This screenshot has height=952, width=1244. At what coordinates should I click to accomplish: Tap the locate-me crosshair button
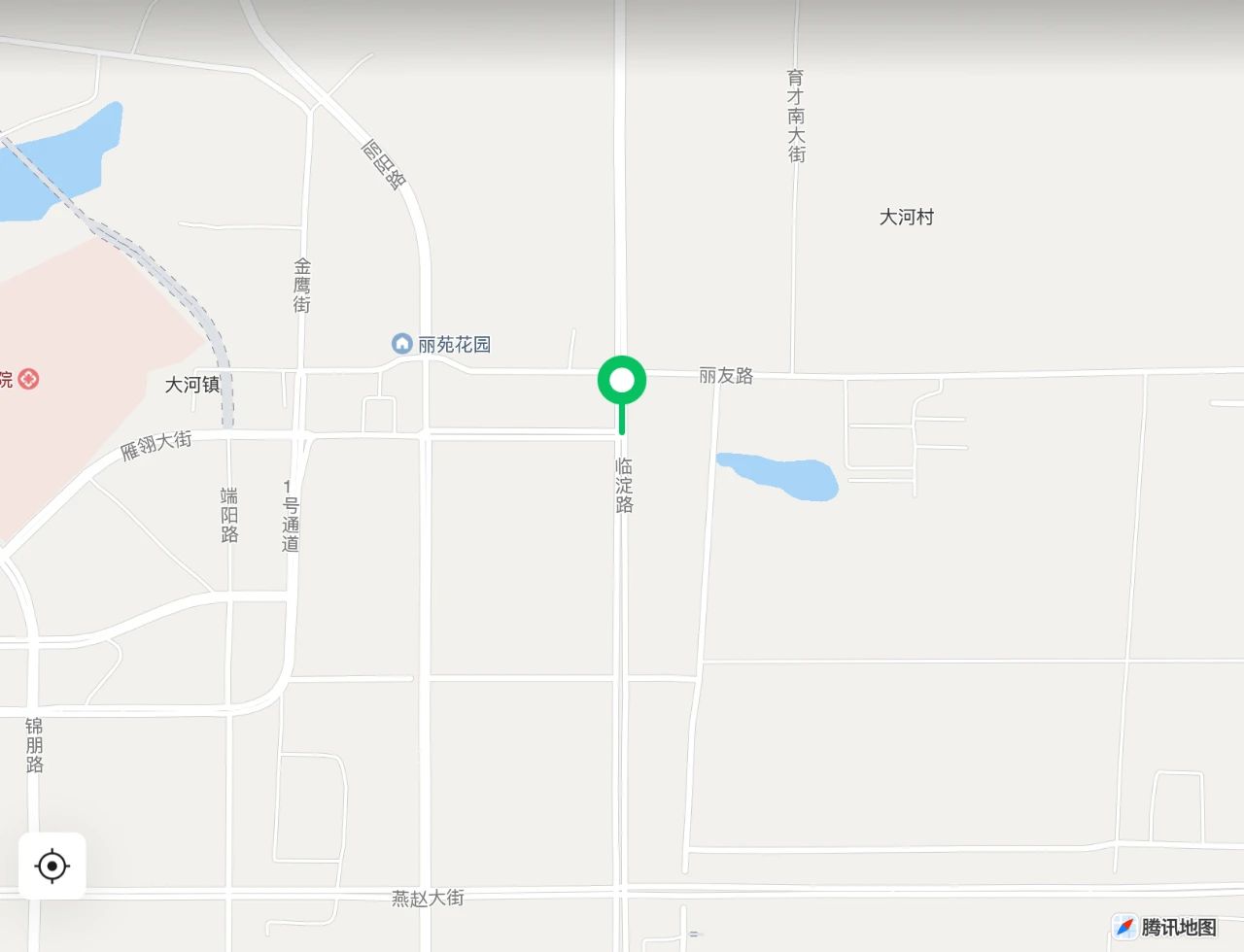coord(52,866)
